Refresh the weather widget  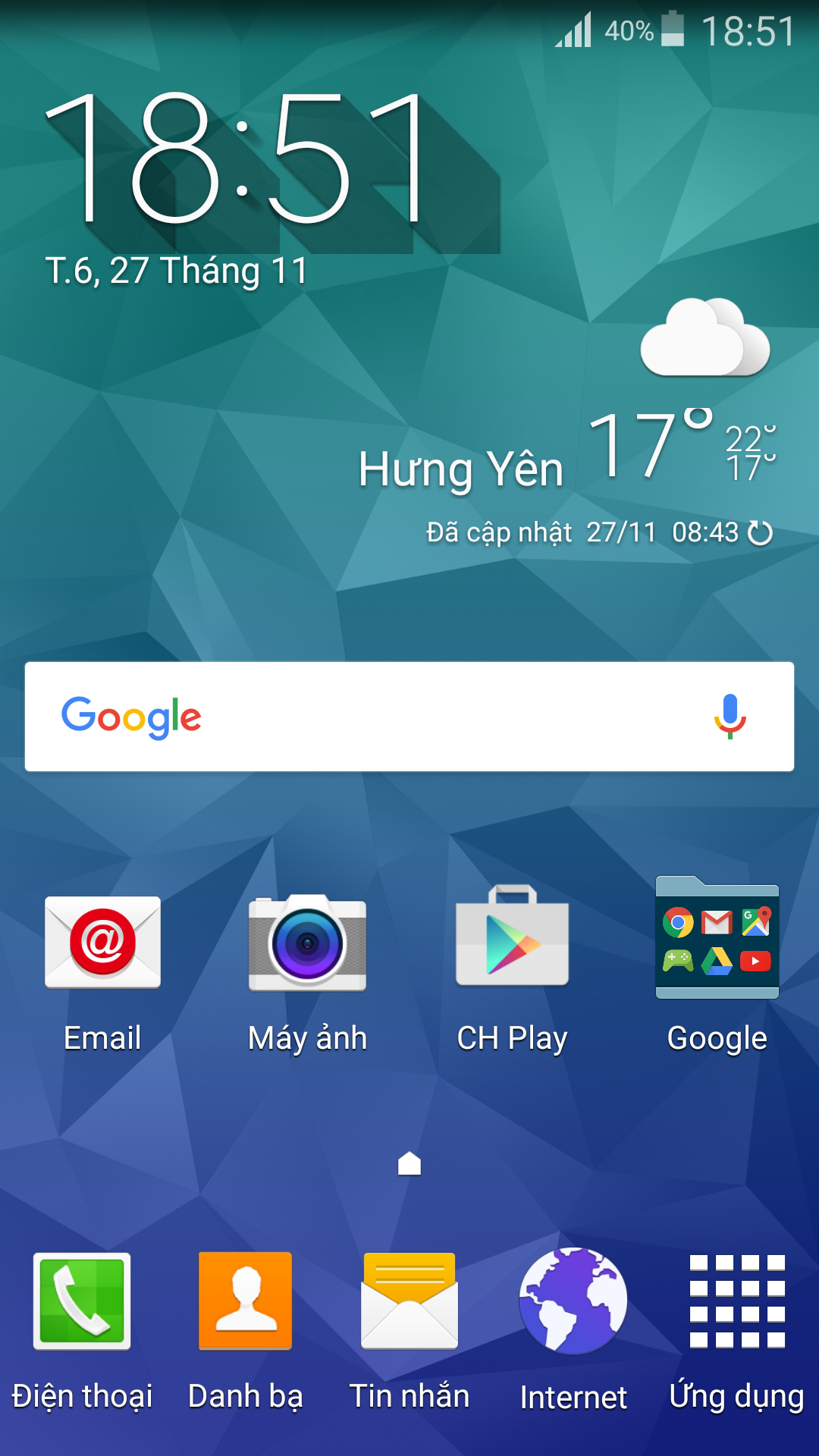tap(760, 533)
